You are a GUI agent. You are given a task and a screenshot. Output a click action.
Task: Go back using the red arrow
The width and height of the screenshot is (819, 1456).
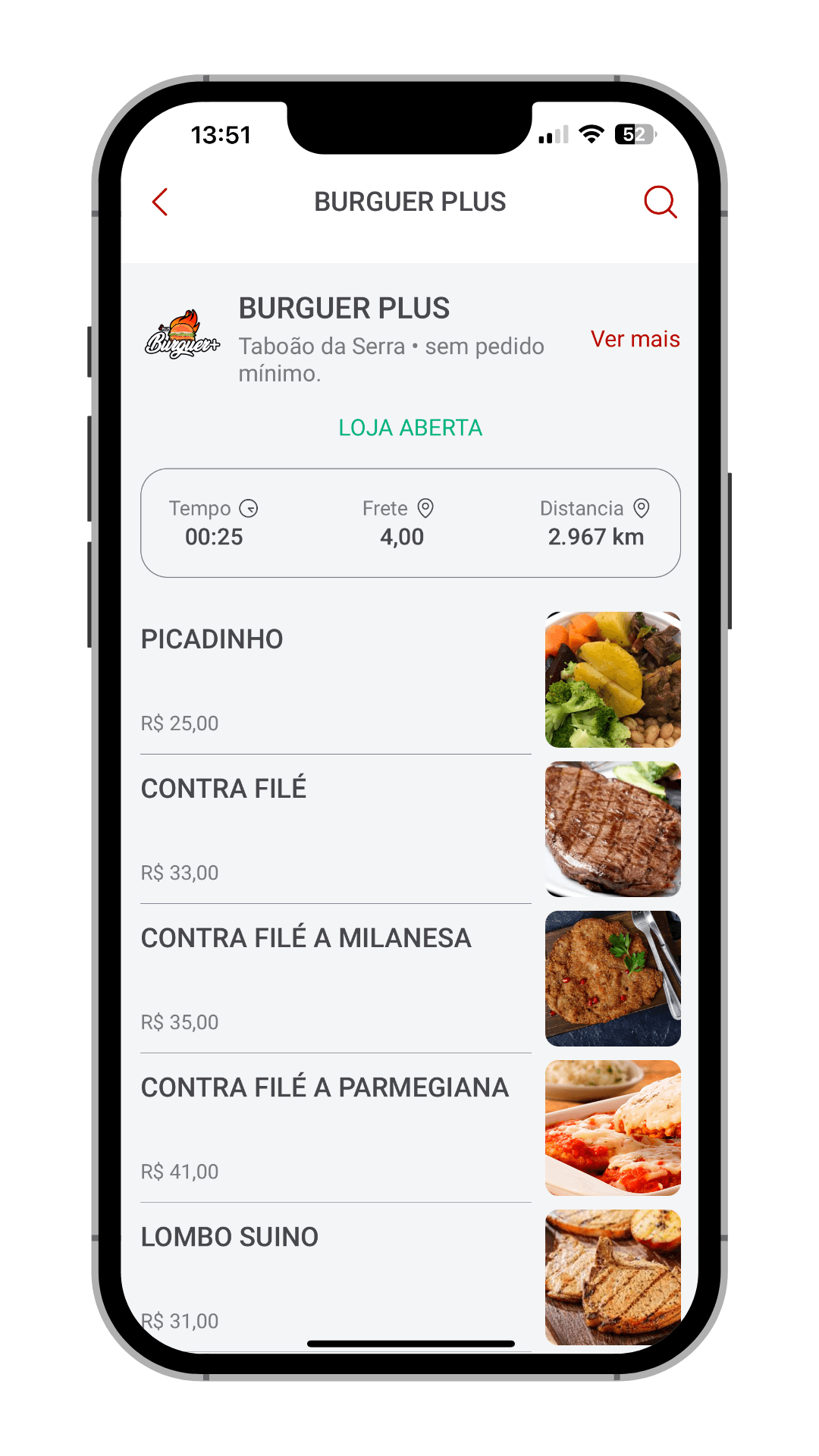[160, 202]
